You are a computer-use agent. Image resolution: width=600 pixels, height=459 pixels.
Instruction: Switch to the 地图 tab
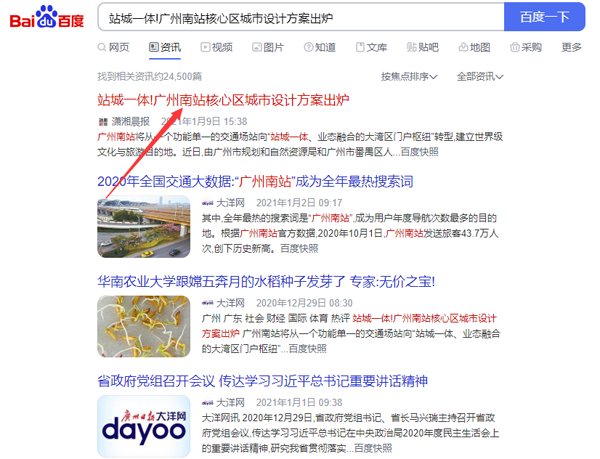(x=474, y=47)
